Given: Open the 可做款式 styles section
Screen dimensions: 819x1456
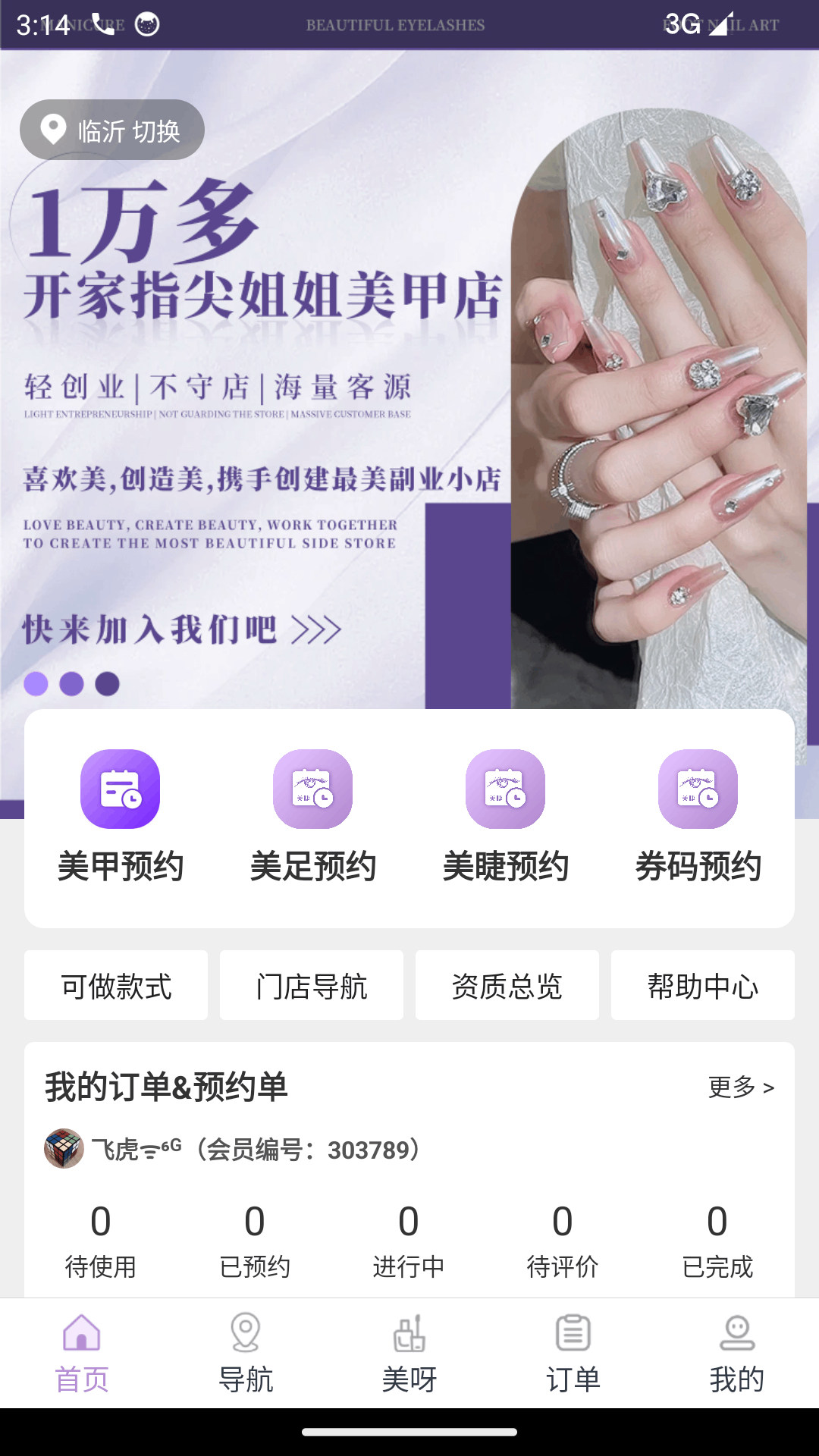Looking at the screenshot, I should click(x=115, y=986).
